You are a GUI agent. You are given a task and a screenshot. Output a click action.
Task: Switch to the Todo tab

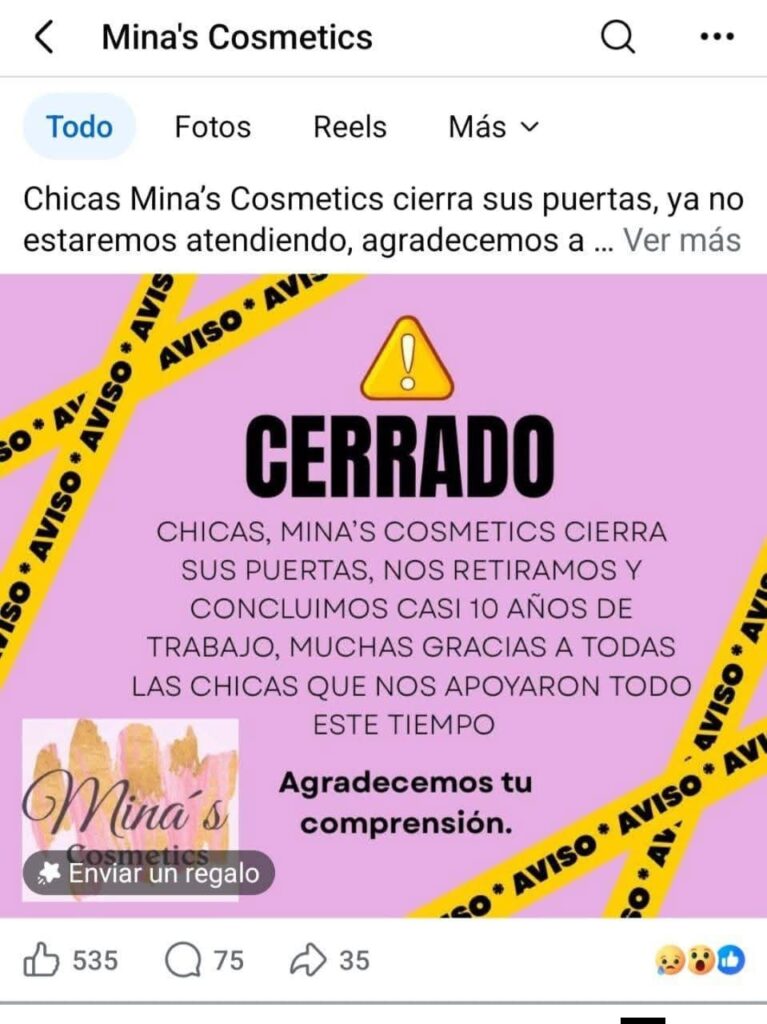(79, 127)
